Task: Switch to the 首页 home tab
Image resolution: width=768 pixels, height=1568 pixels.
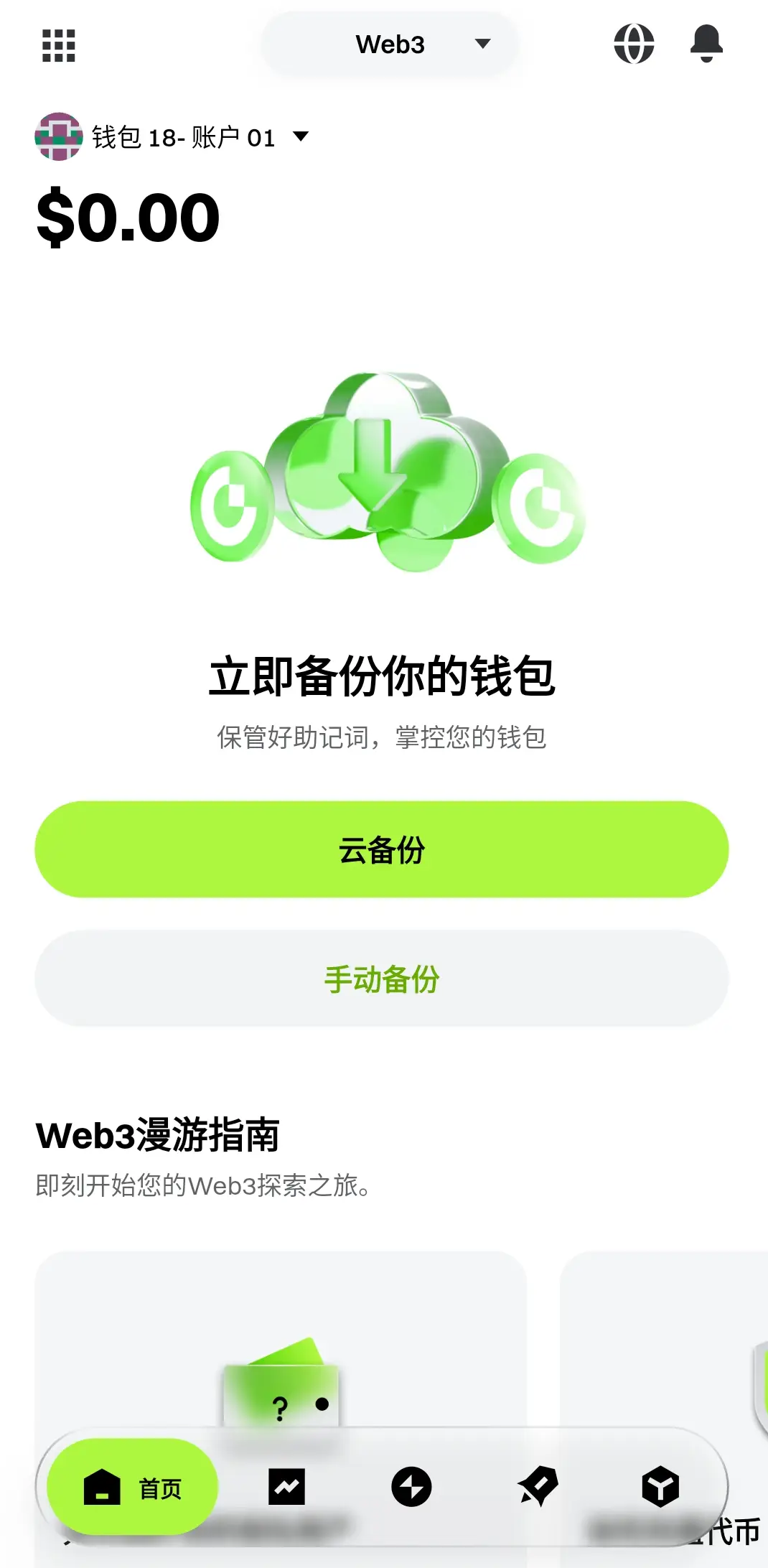Action: (x=132, y=1487)
